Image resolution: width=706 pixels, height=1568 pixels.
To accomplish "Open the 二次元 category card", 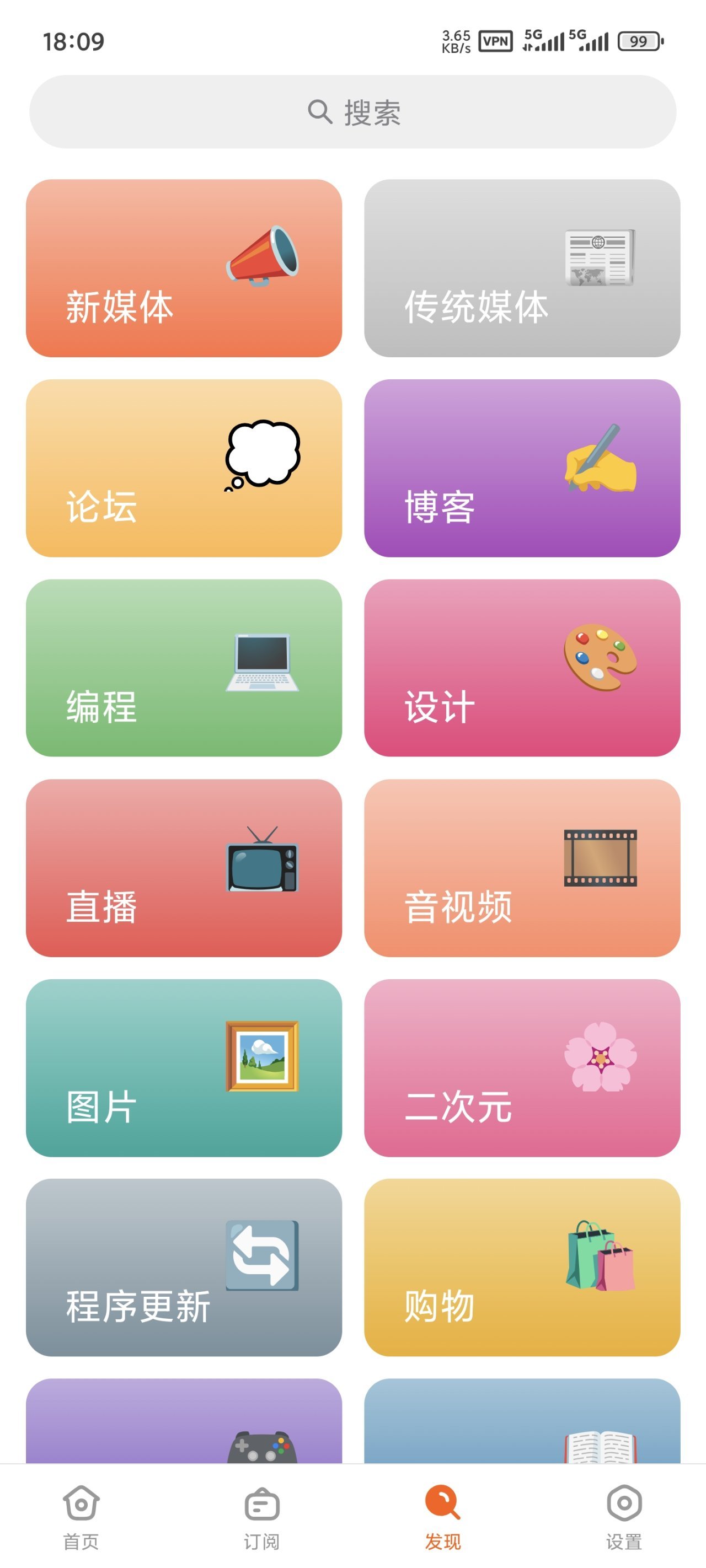I will (521, 1067).
